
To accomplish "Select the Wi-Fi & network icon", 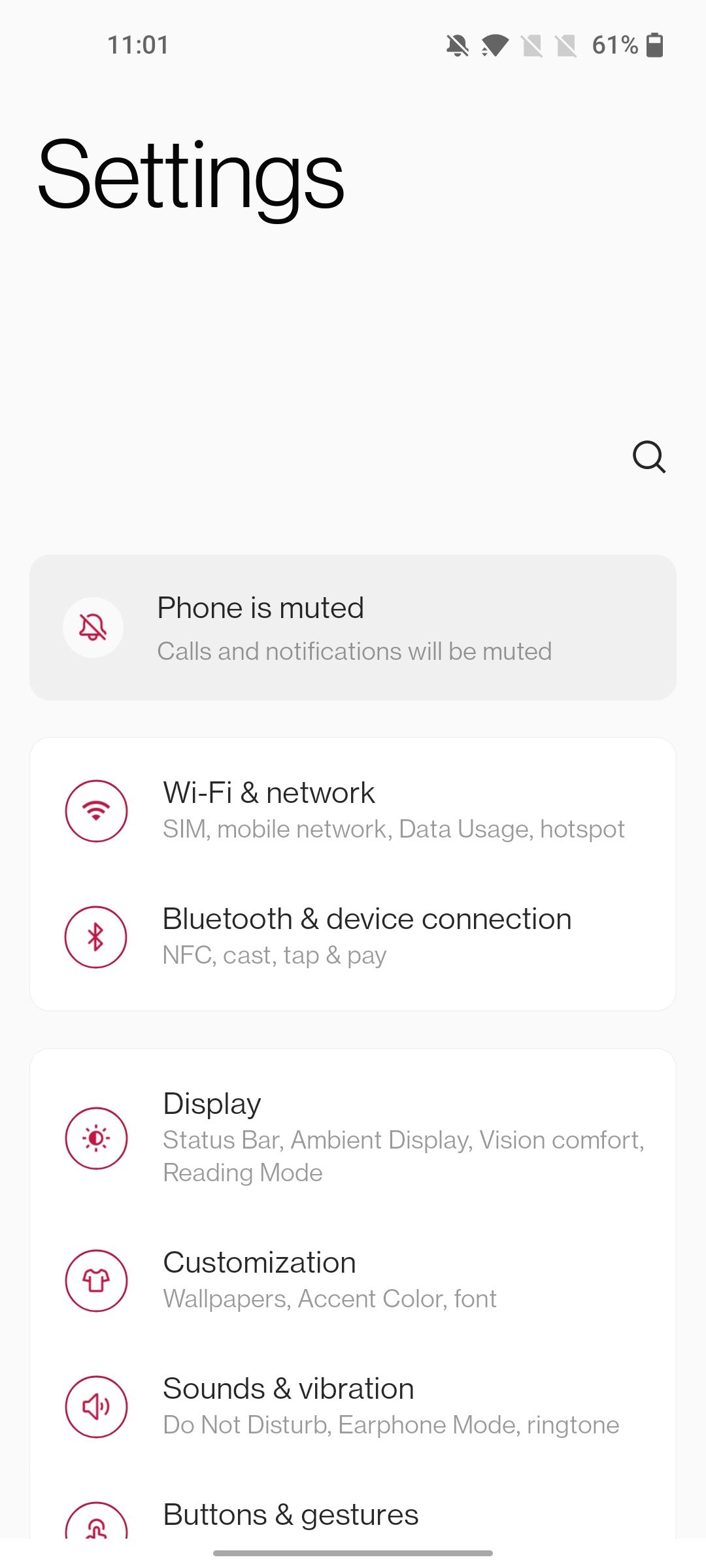I will coord(95,809).
